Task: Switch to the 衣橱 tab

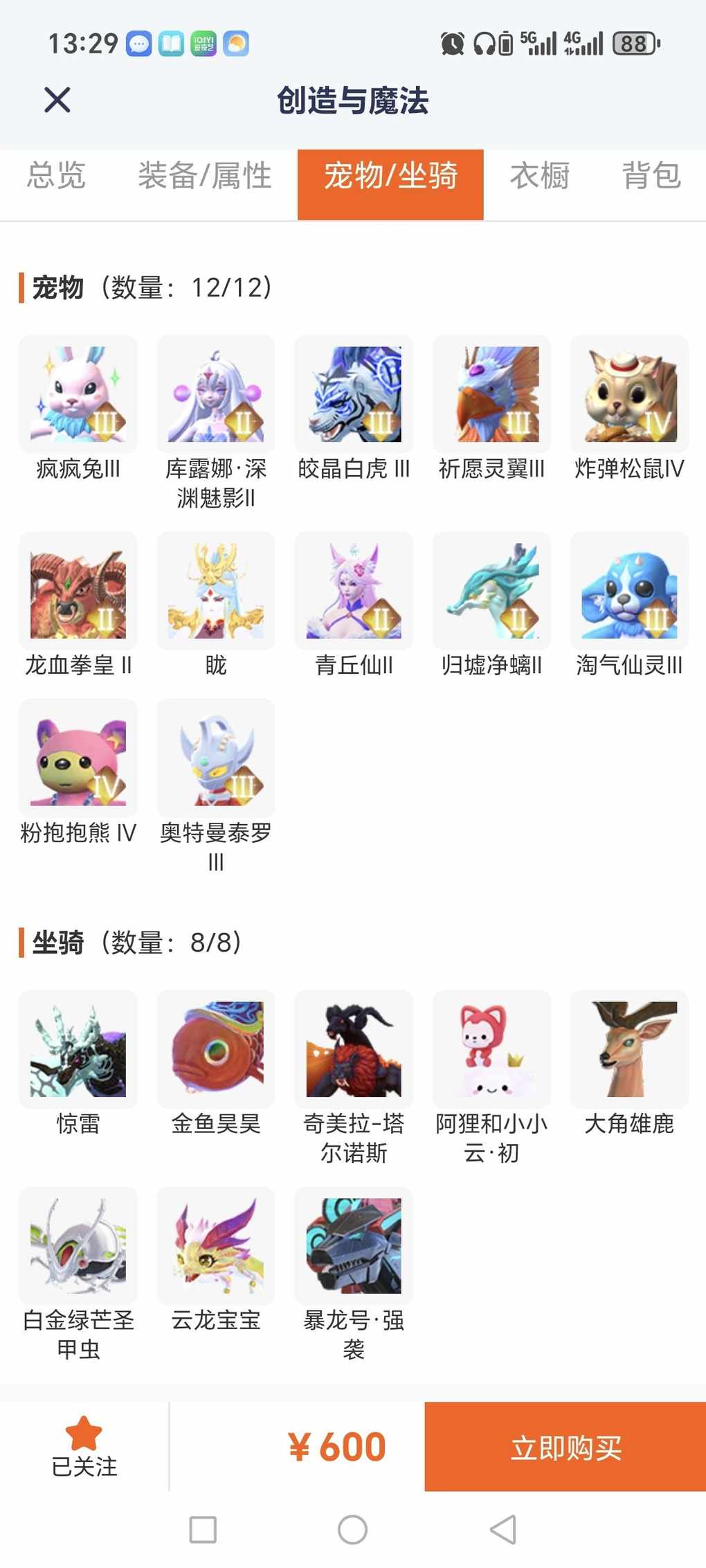Action: [540, 176]
